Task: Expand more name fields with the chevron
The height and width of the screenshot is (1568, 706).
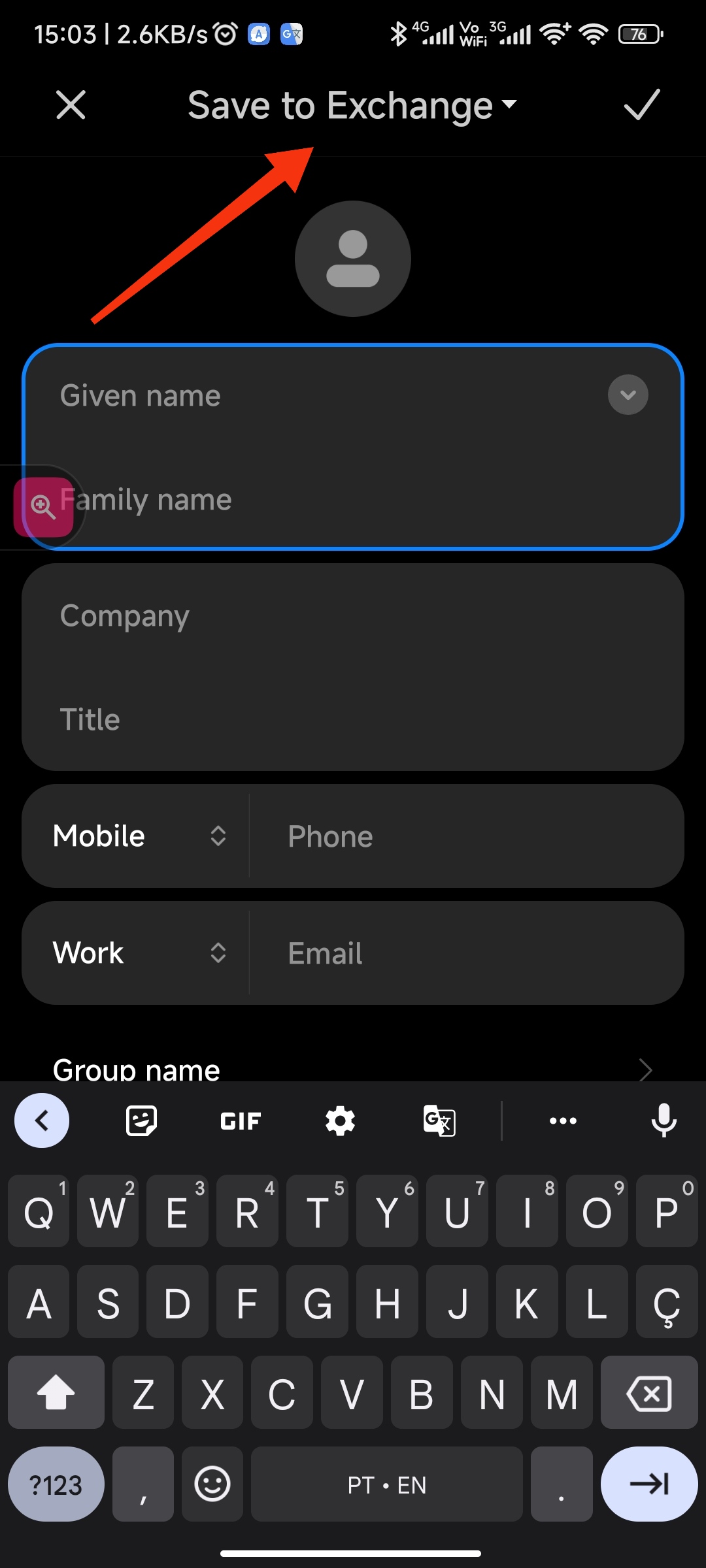Action: 628,395
